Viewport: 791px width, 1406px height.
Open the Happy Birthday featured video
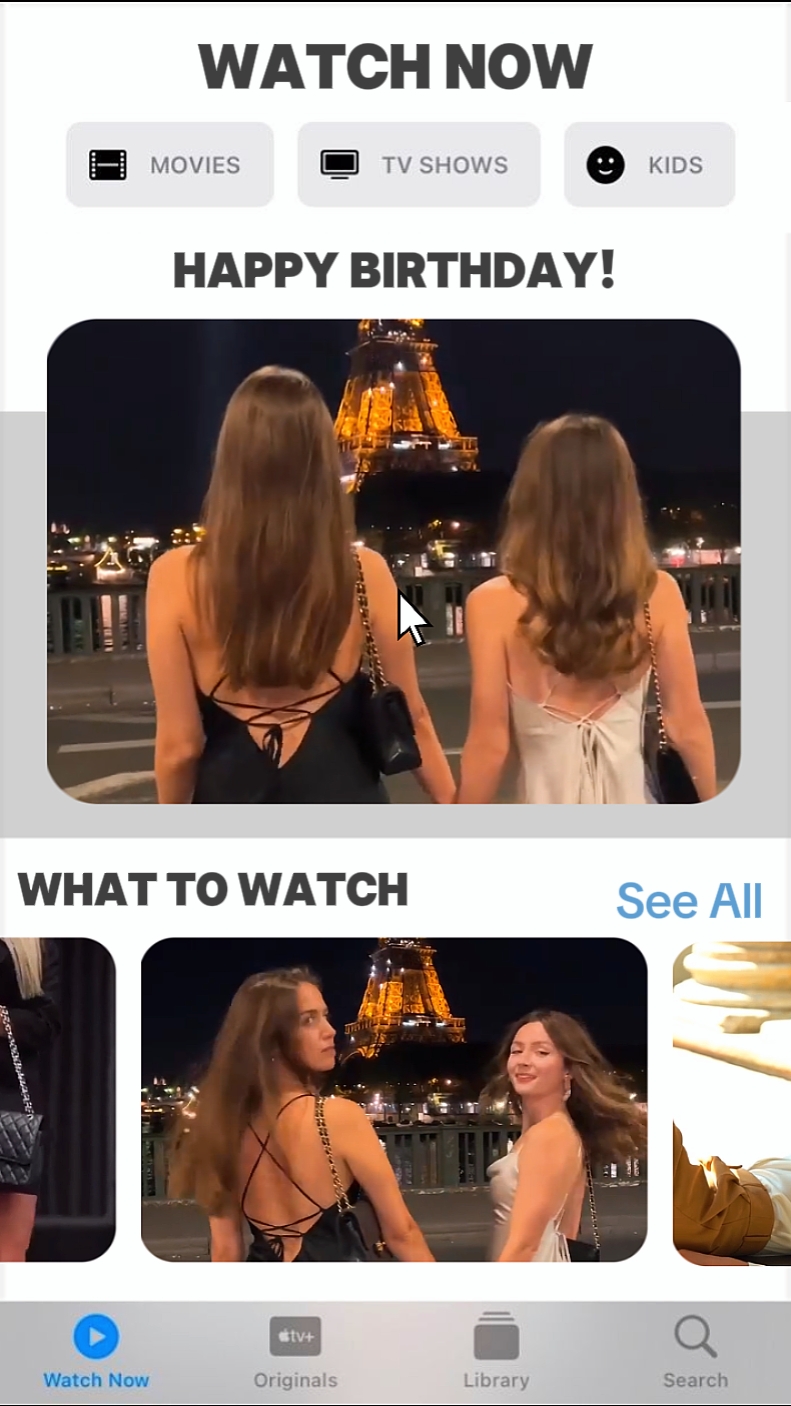[x=394, y=561]
